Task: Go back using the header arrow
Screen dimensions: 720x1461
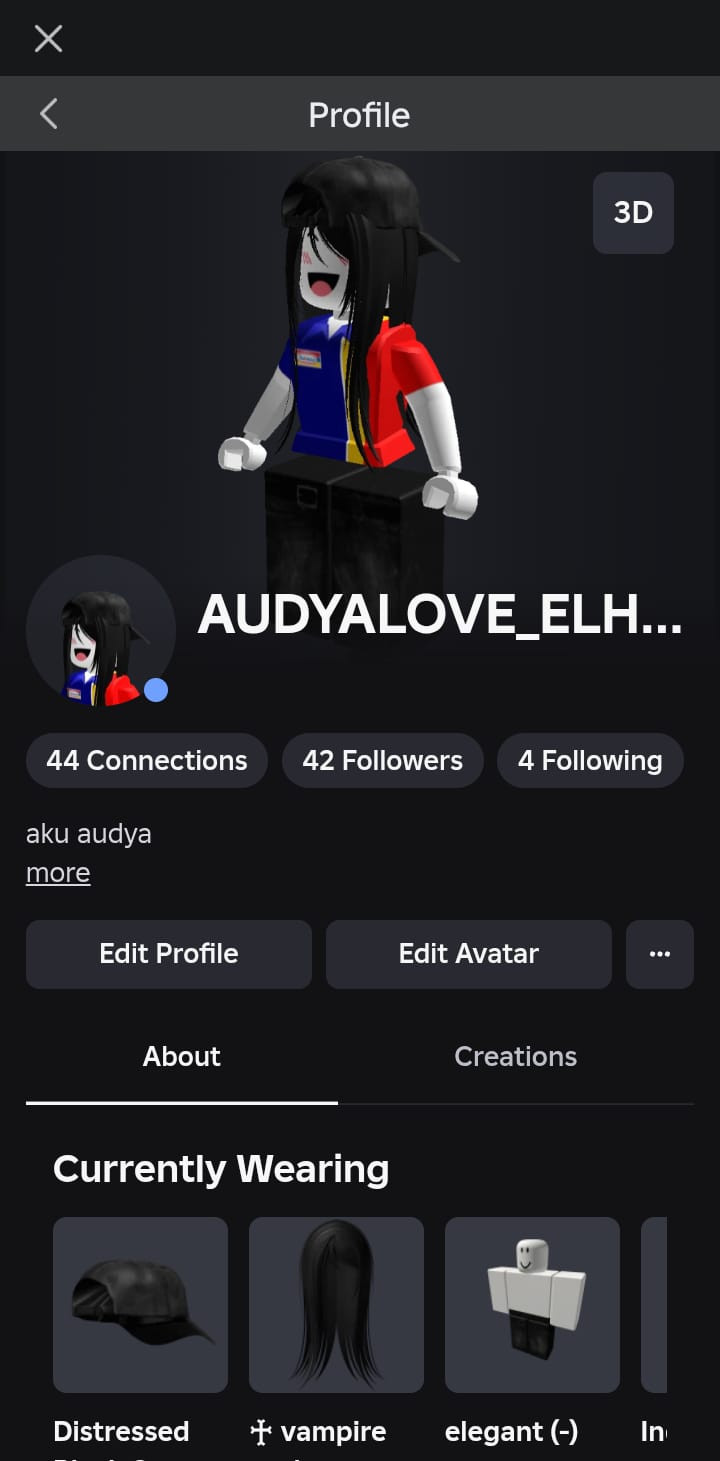Action: pyautogui.click(x=48, y=114)
